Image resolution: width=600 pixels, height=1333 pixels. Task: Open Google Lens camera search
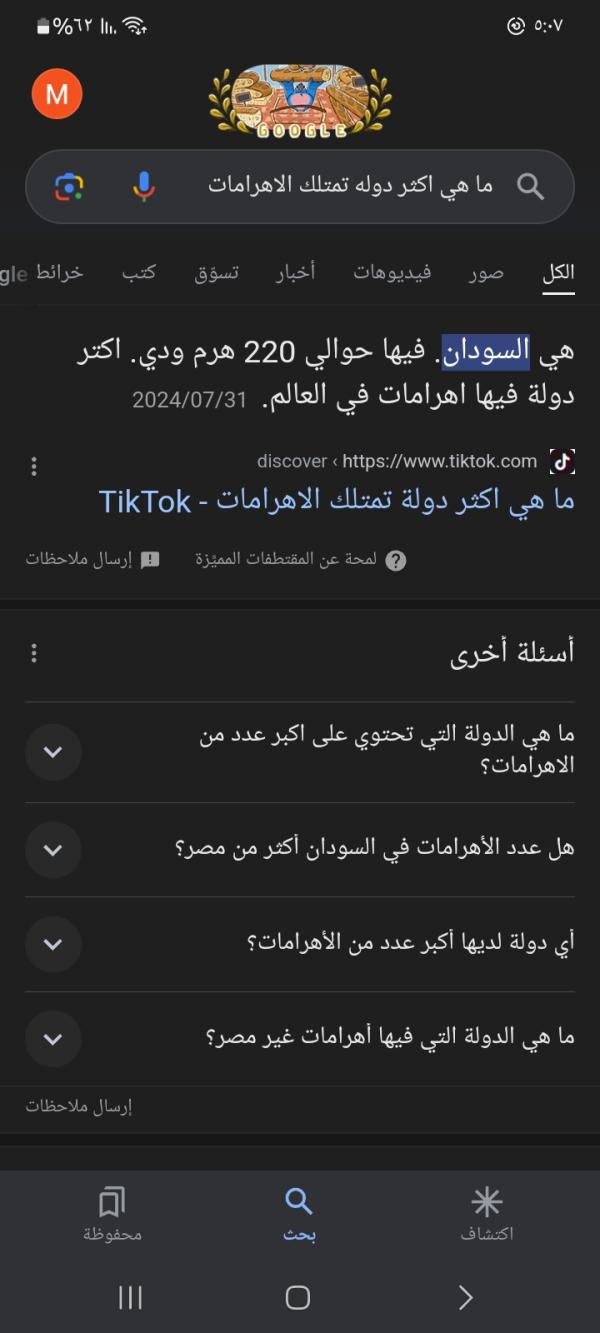pos(69,186)
